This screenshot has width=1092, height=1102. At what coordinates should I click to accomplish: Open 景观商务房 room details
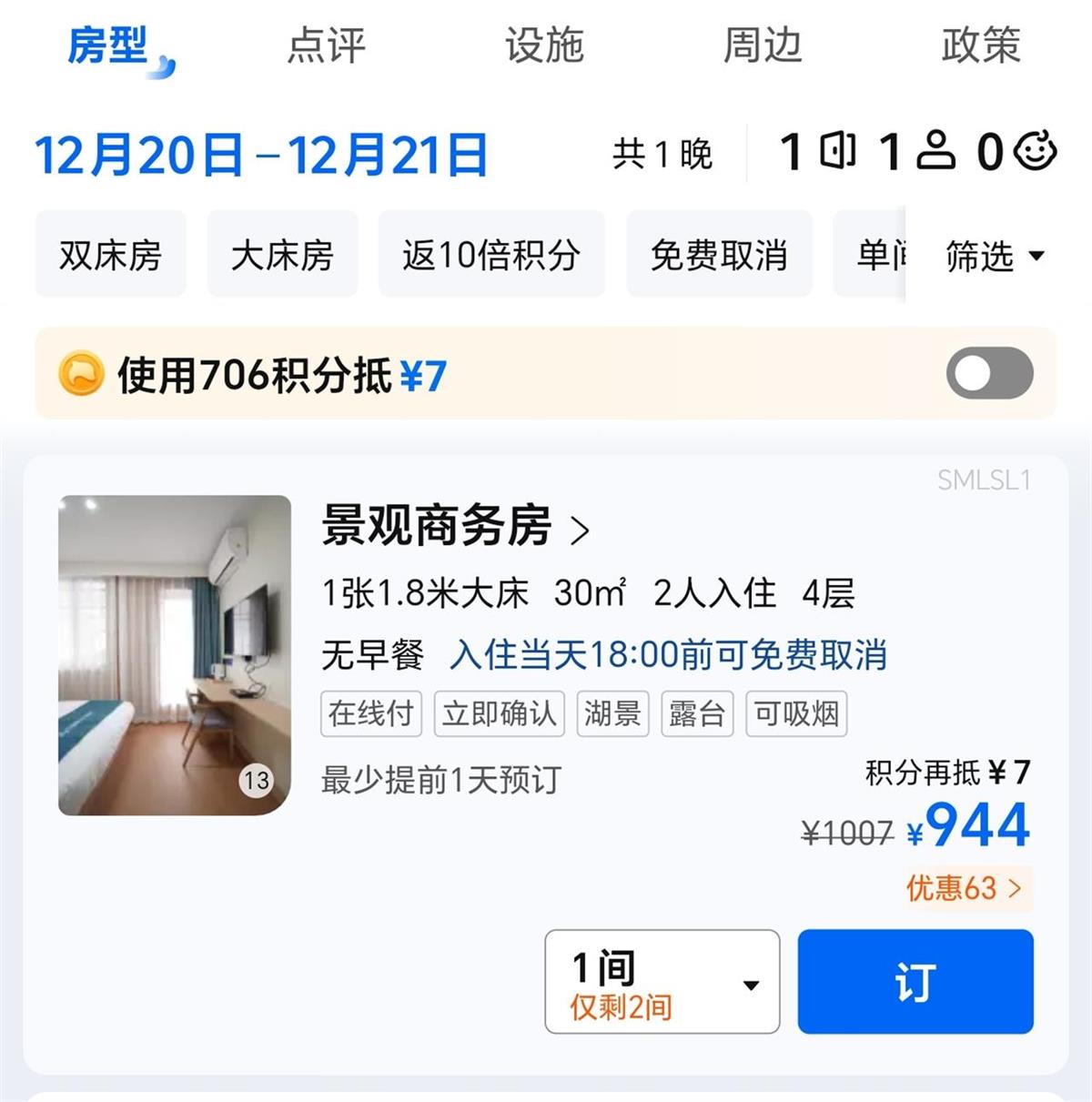click(x=455, y=526)
